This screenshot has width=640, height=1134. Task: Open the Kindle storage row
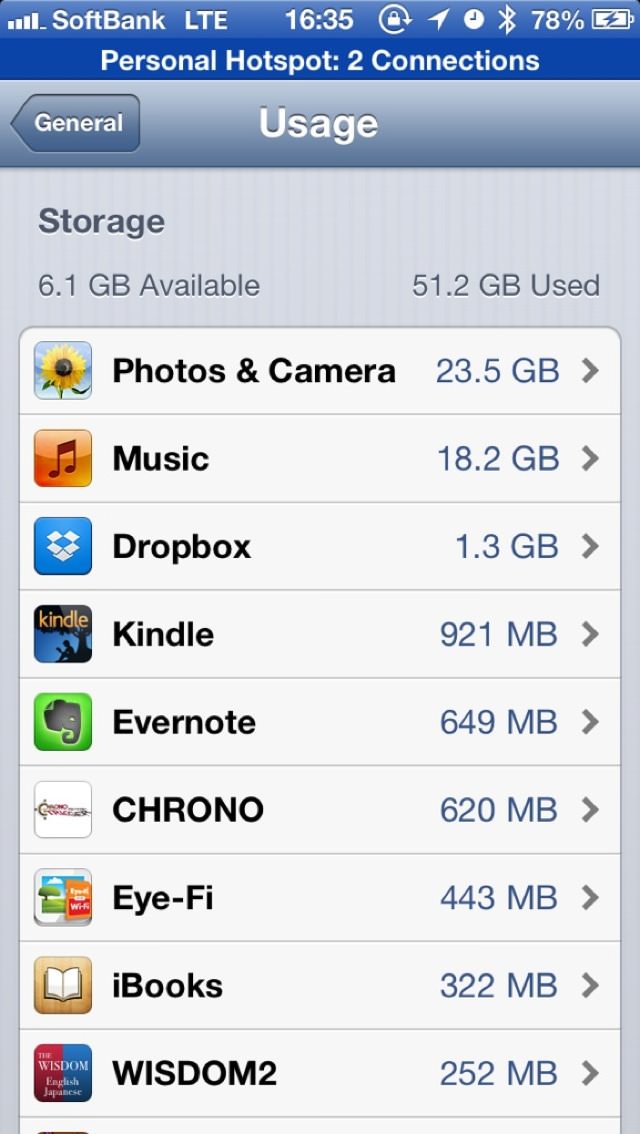pos(320,634)
